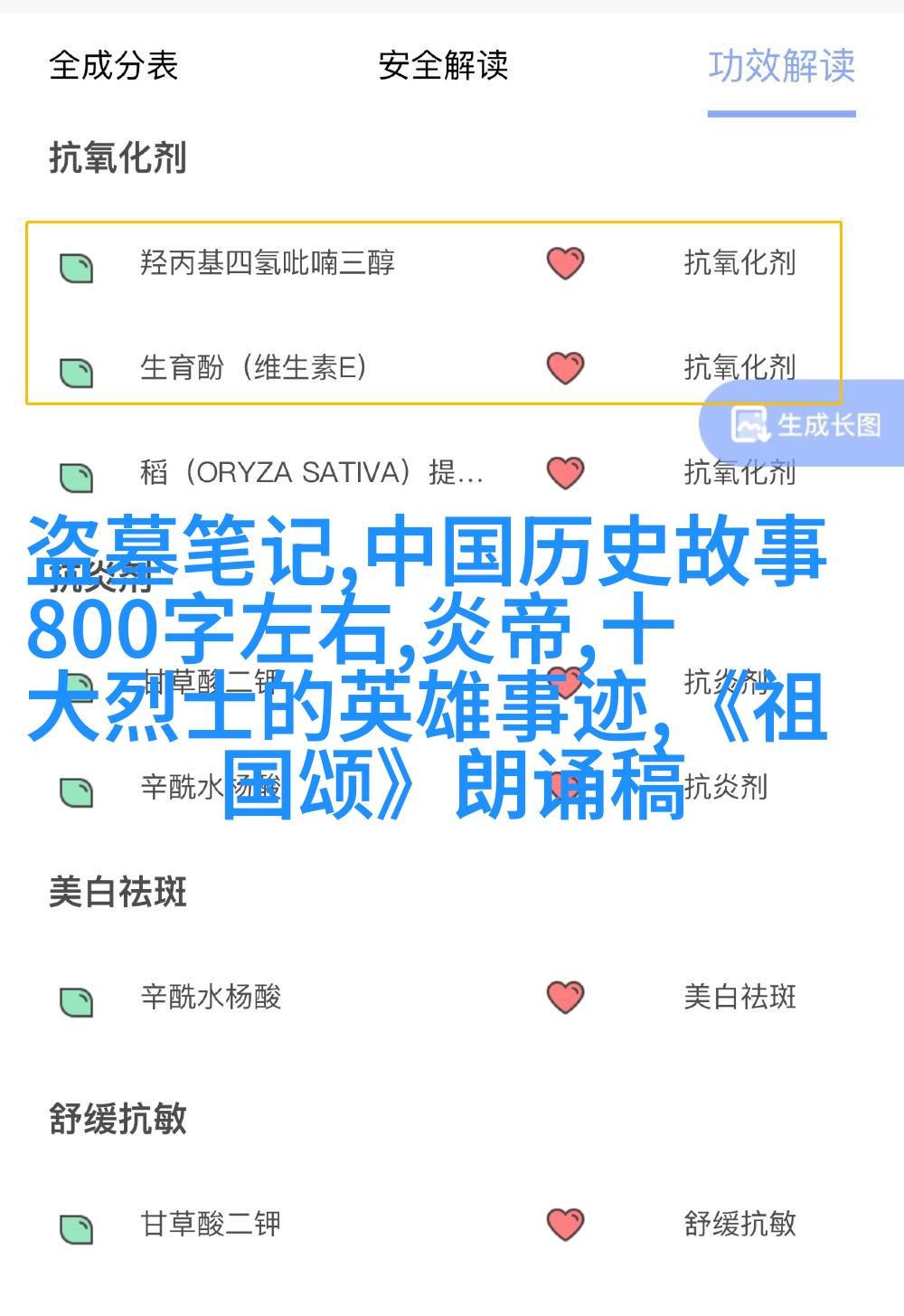Open ingredient 羟丙基四氢吡喃三醇

268,263
